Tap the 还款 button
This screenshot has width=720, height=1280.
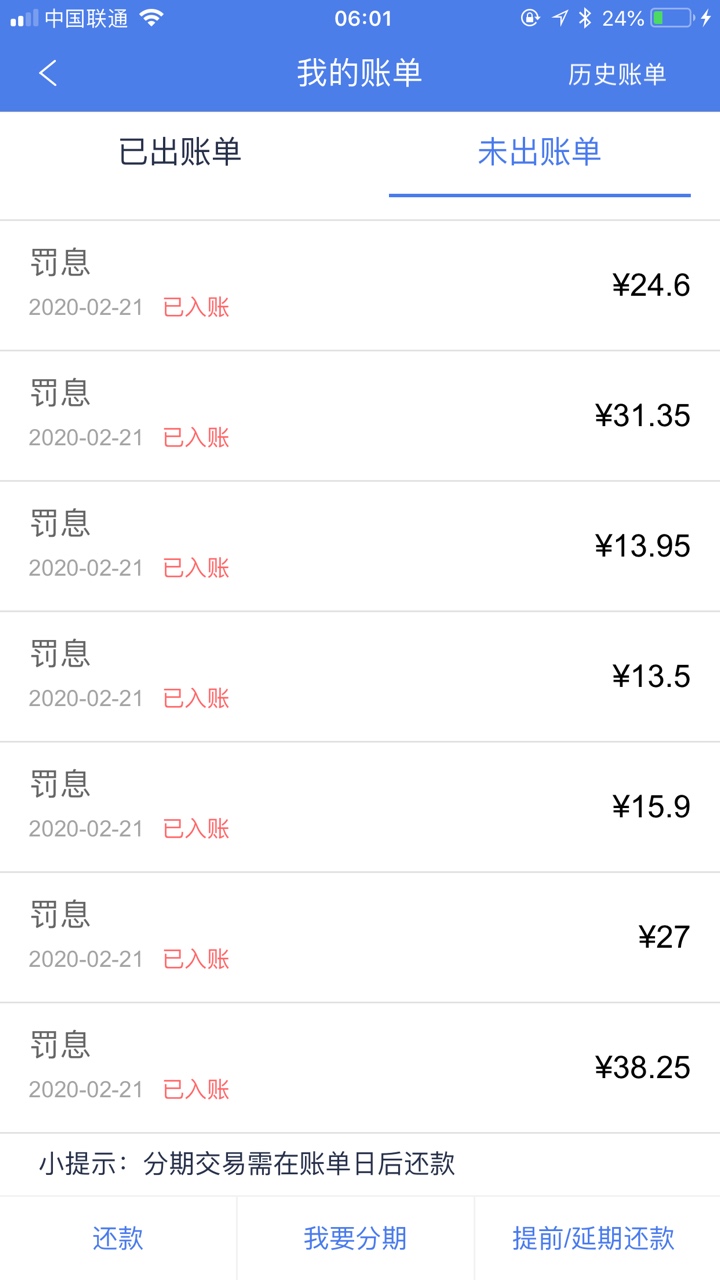(118, 1238)
